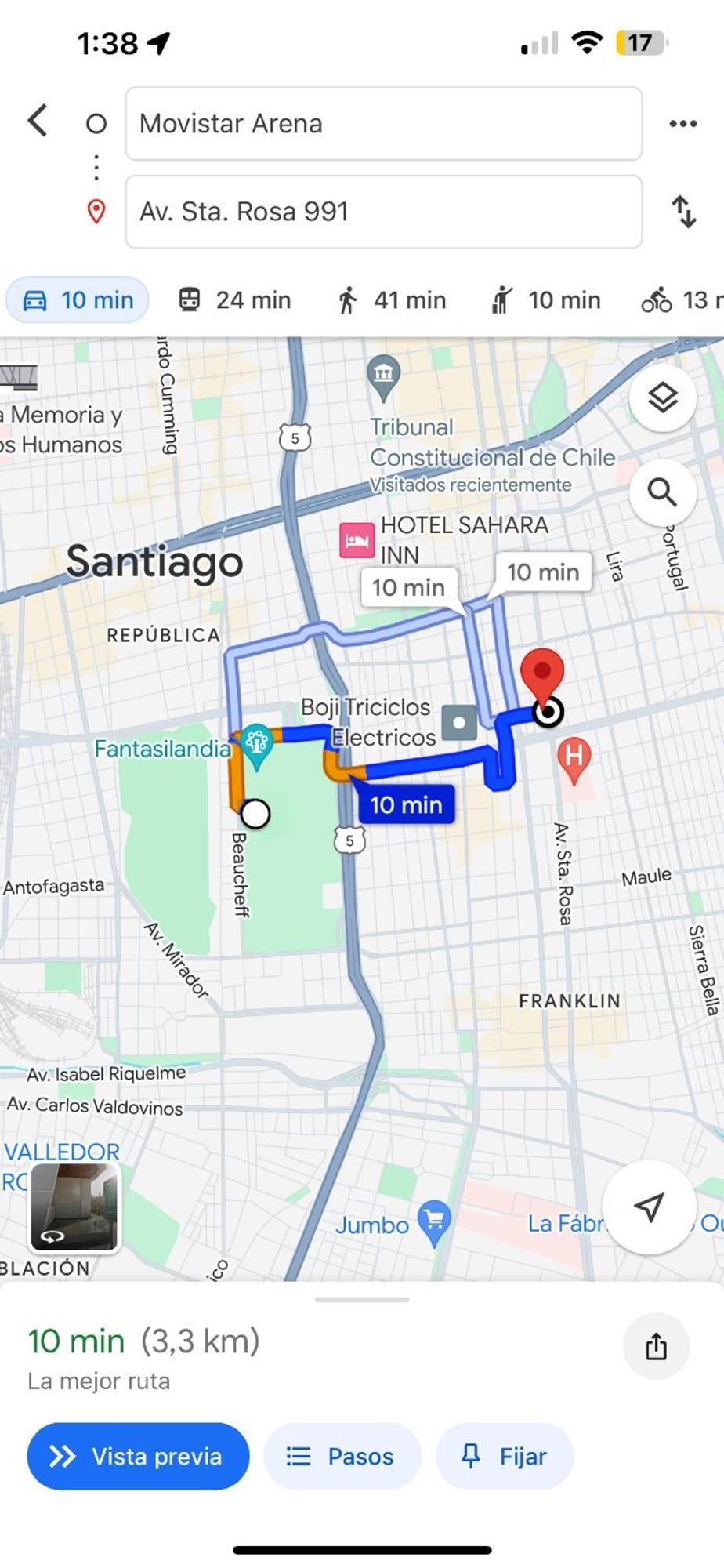Switch to walking 41 min mode
724x1568 pixels.
pos(391,300)
